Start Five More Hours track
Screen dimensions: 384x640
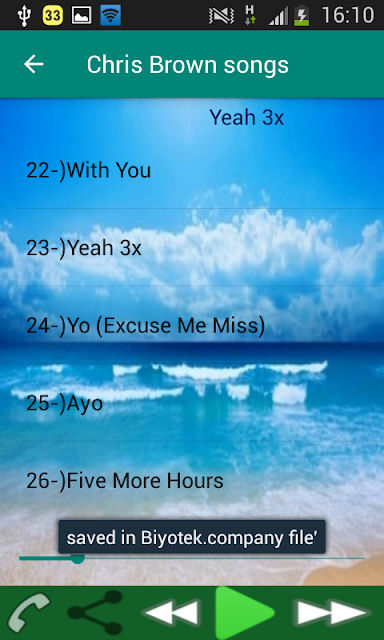[x=192, y=480]
